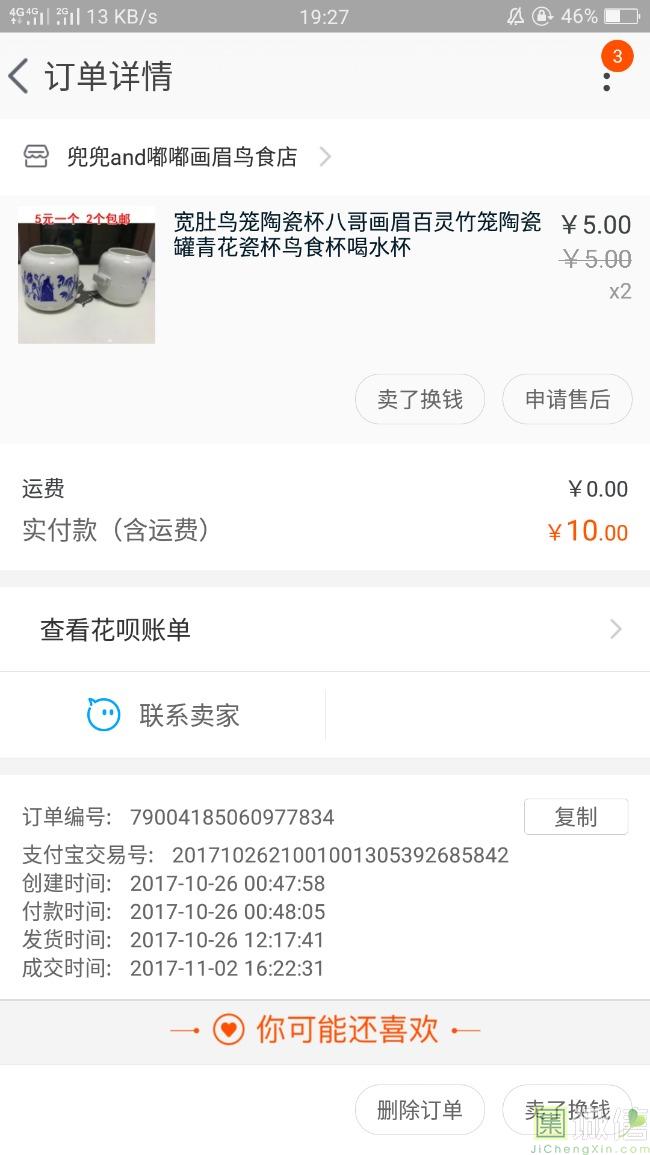Screen dimensions: 650x1155
Task: Tap 卖了换钱 next to 申请售后
Action: tap(420, 400)
